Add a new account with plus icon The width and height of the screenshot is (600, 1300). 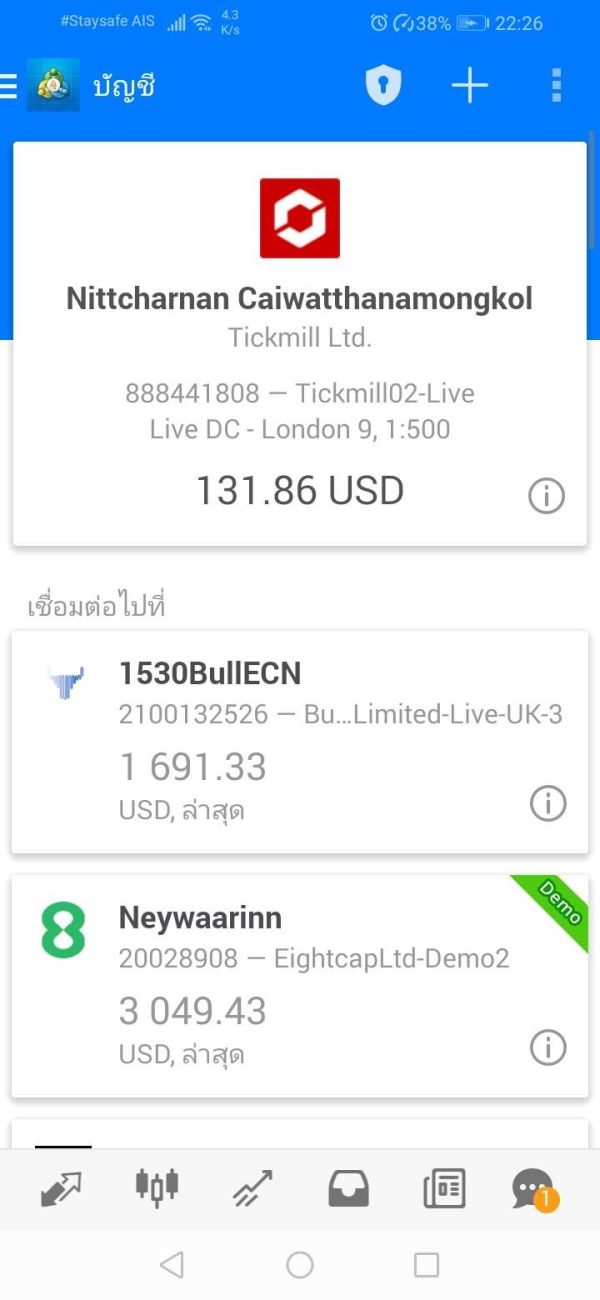tap(469, 86)
